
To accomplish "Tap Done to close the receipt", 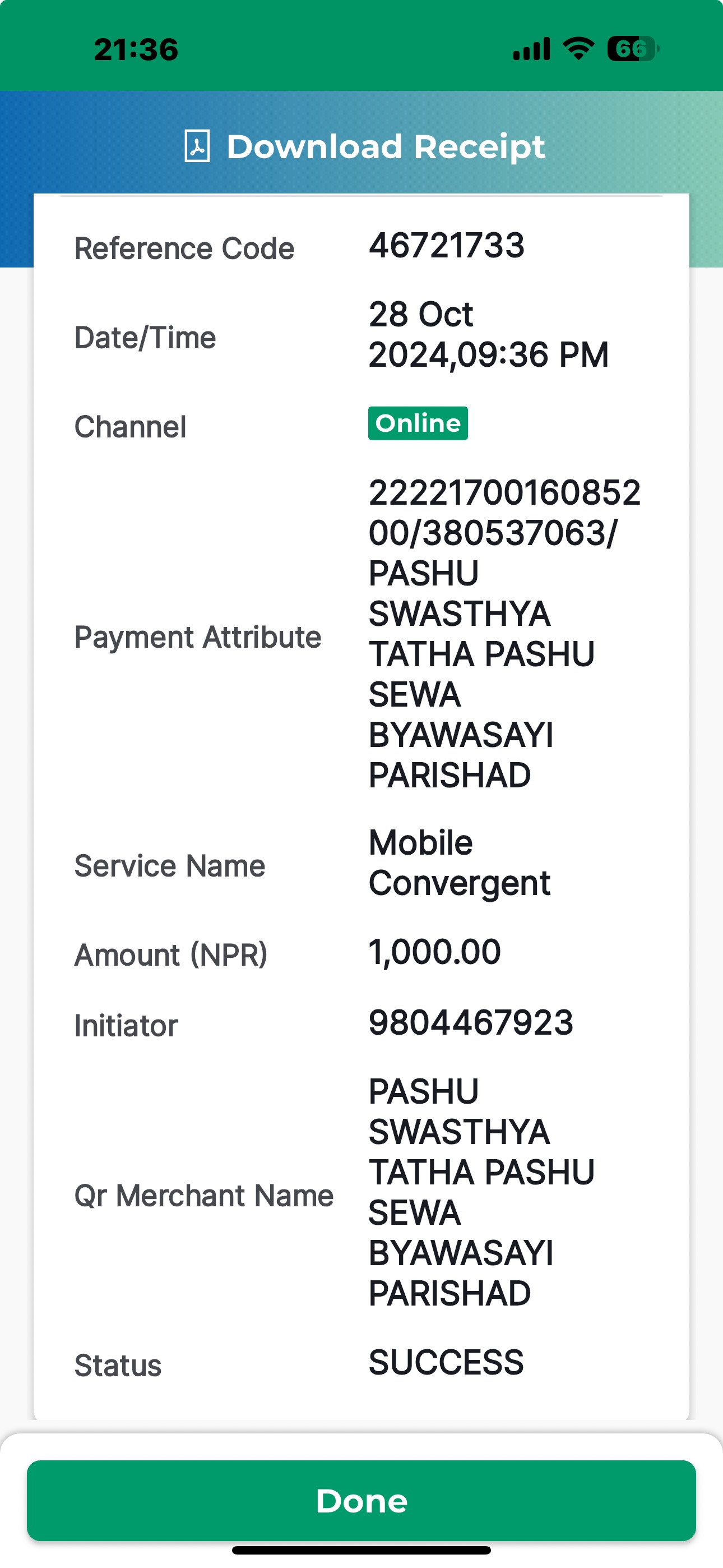I will (x=361, y=1501).
